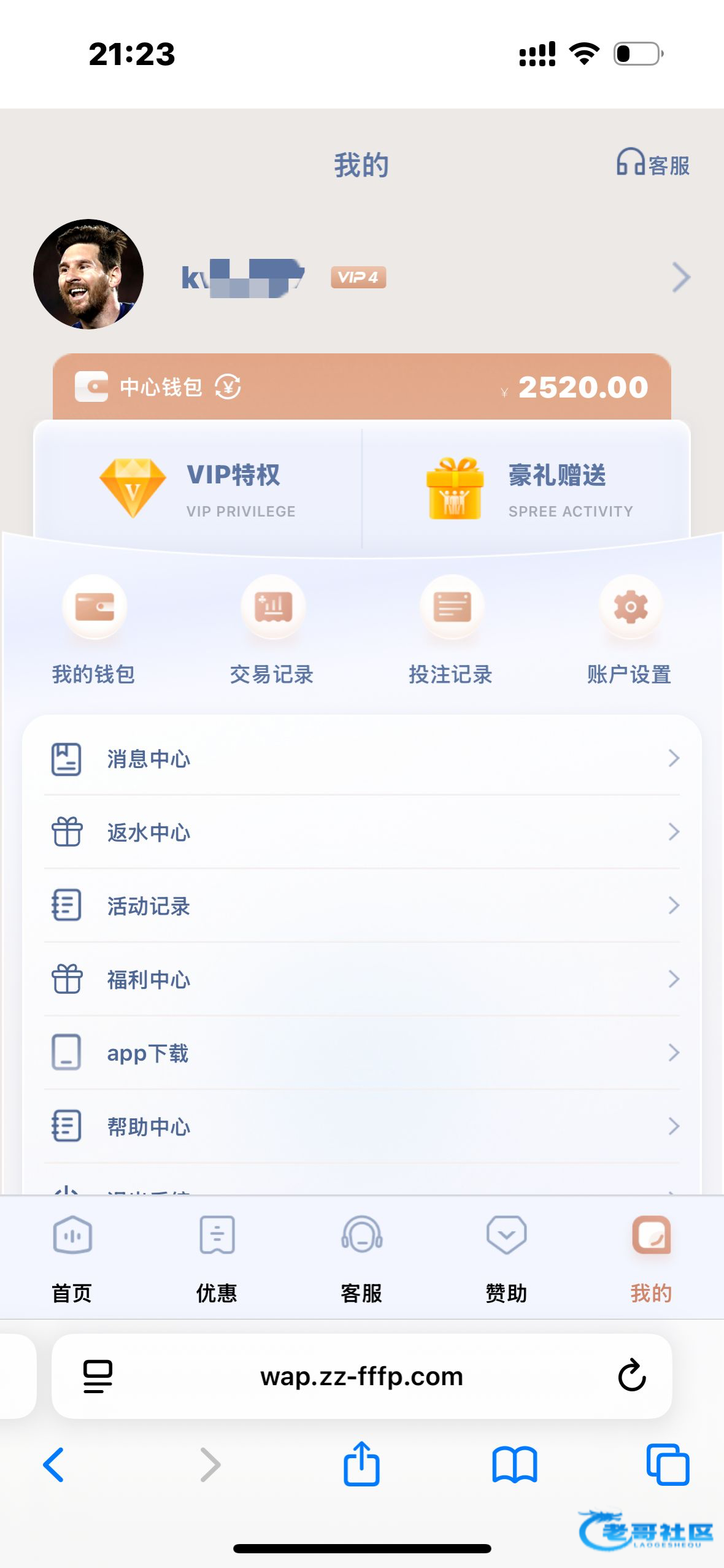The height and width of the screenshot is (1568, 724).
Task: Open 我的钱包 wallet
Action: coord(94,629)
